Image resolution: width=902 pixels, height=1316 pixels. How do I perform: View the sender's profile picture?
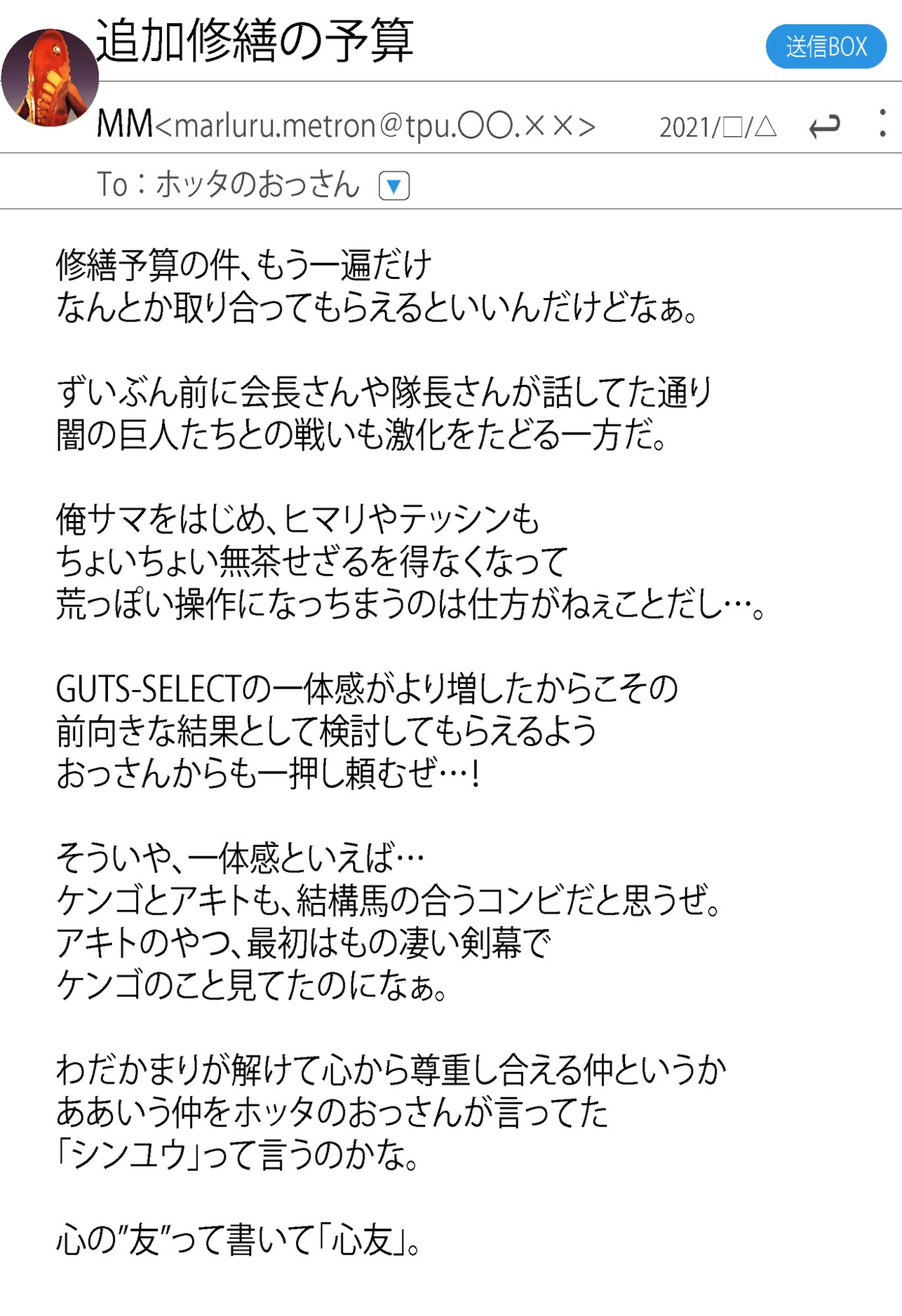50,78
